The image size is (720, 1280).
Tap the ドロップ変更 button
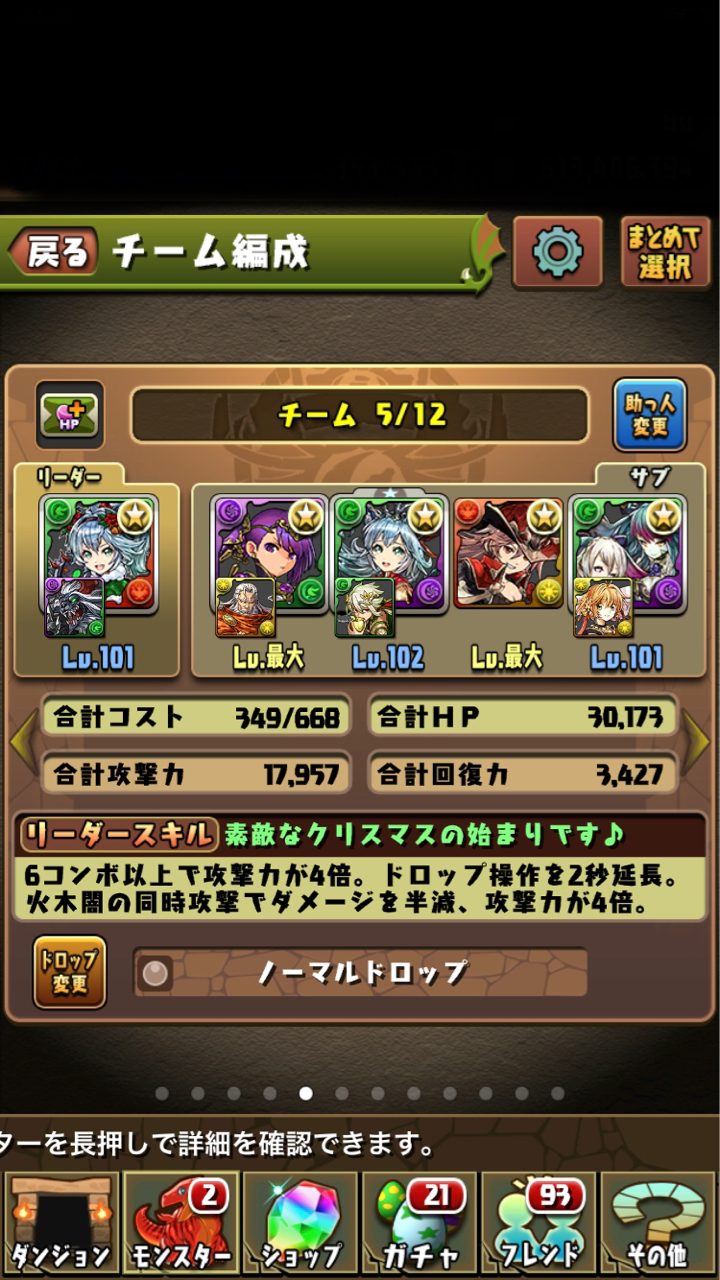tap(70, 971)
